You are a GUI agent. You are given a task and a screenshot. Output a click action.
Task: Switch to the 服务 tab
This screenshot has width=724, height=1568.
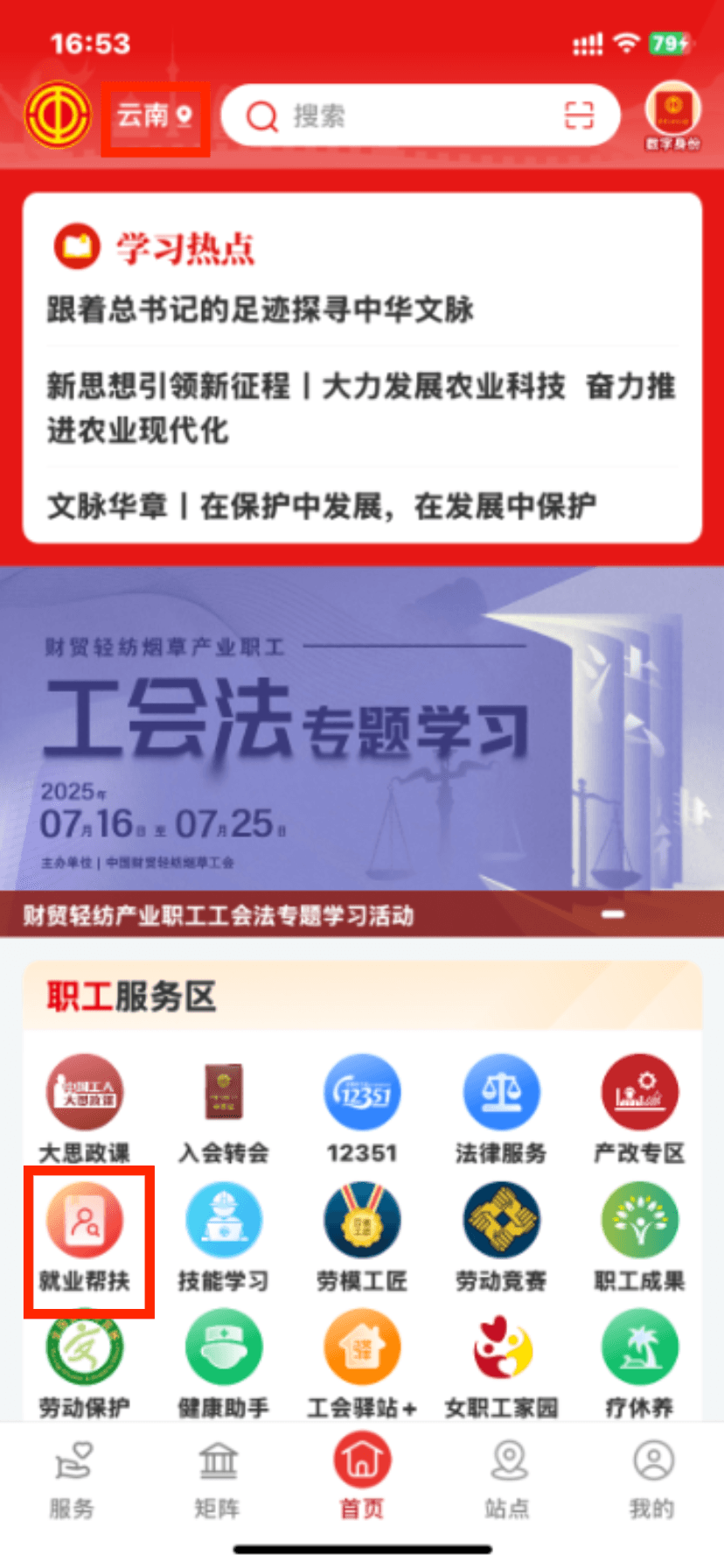point(72,1480)
